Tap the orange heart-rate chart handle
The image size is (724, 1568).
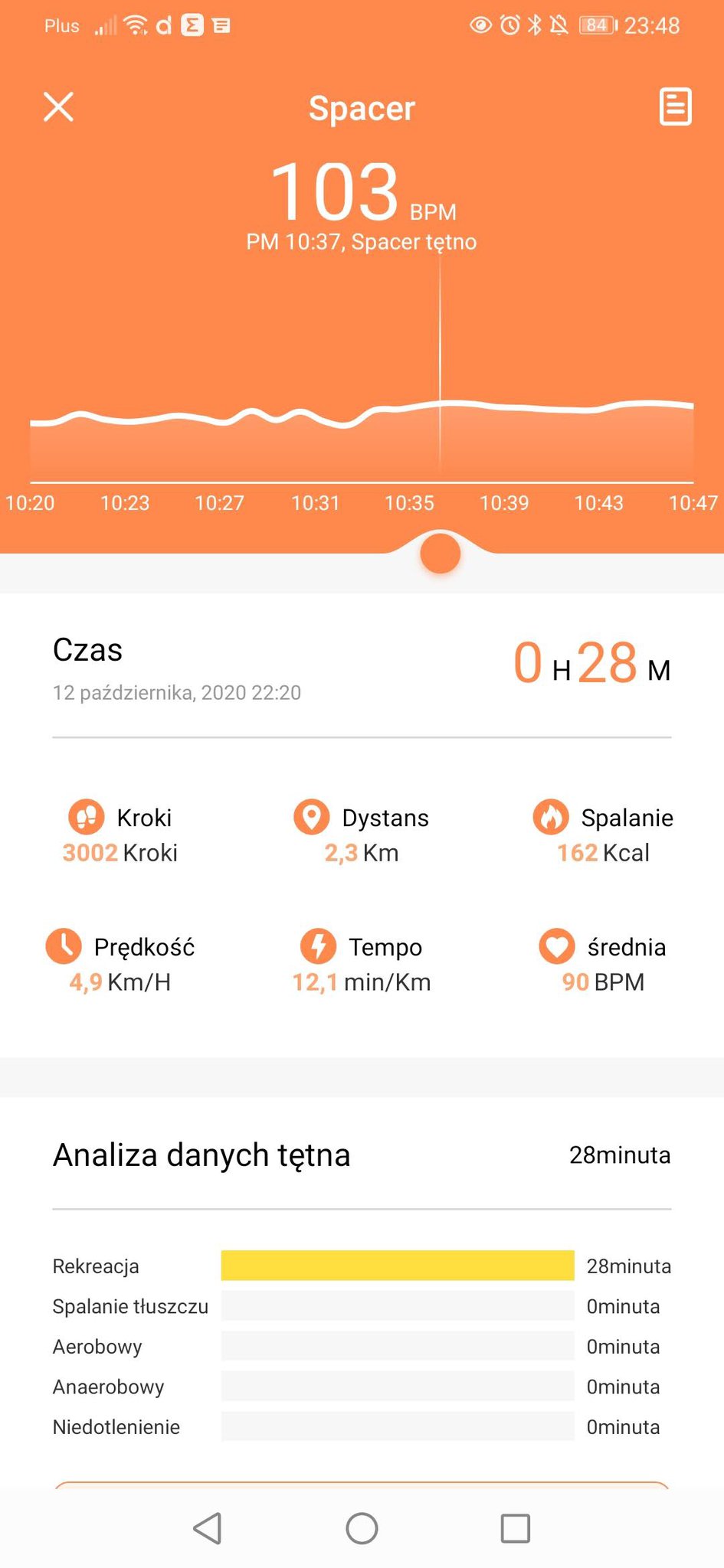[x=441, y=554]
